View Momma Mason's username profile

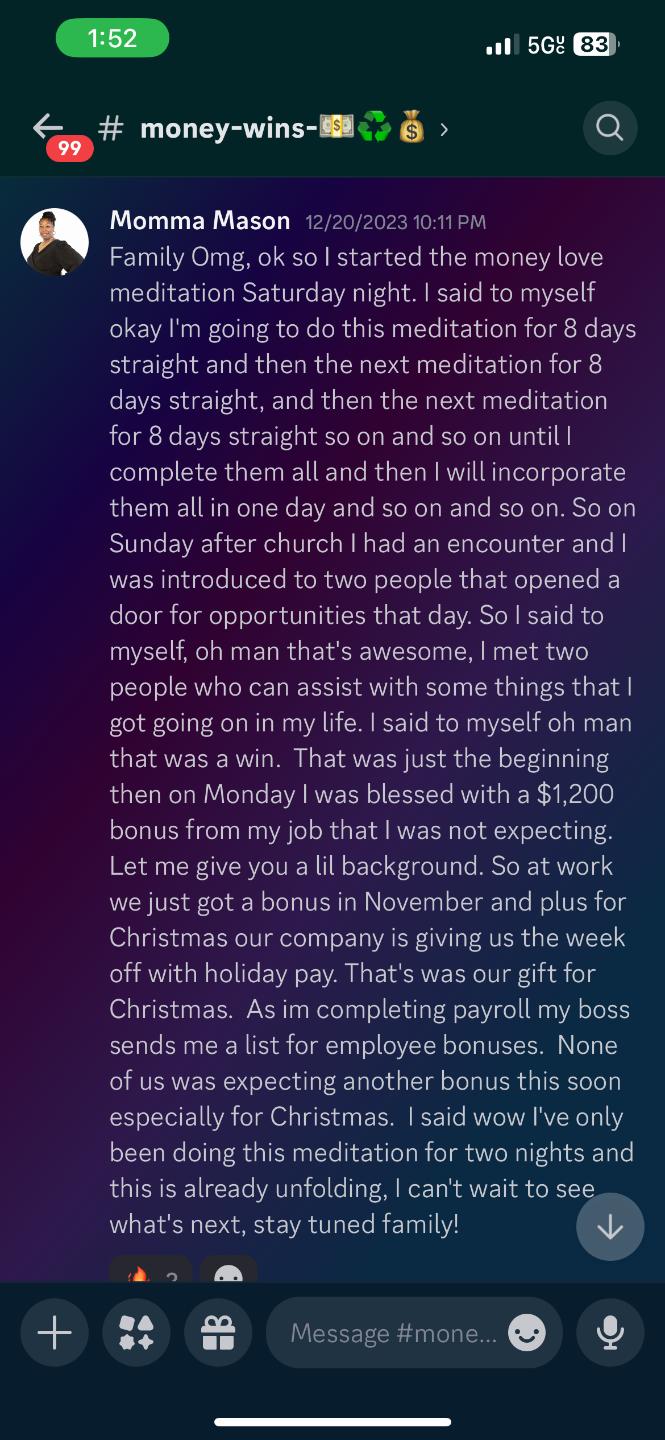[200, 221]
